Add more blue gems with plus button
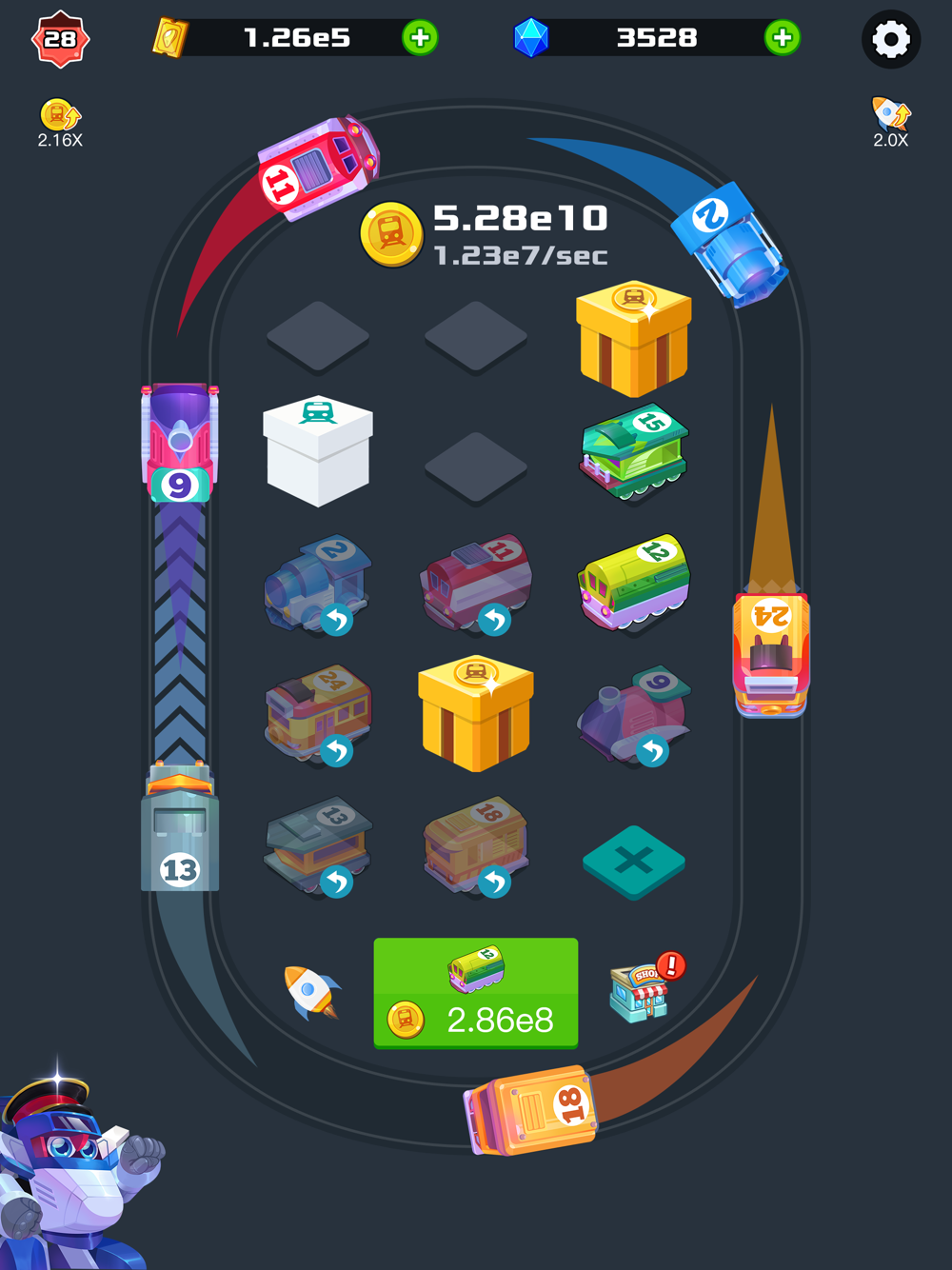 782,38
